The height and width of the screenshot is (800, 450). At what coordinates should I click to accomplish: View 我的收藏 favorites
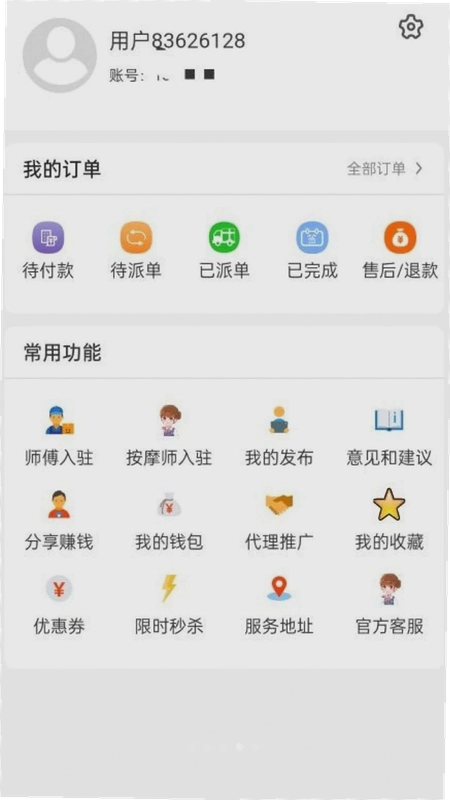point(389,520)
